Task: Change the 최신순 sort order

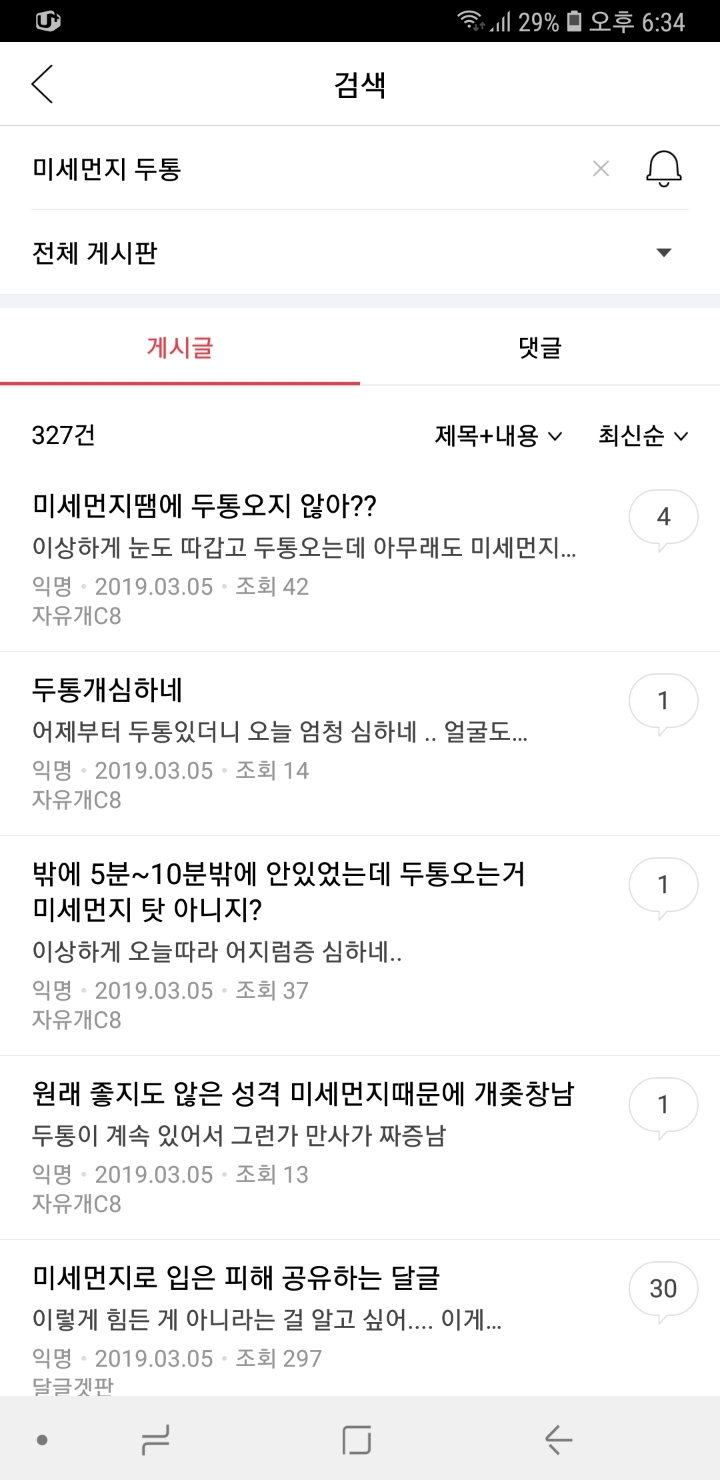Action: [643, 436]
